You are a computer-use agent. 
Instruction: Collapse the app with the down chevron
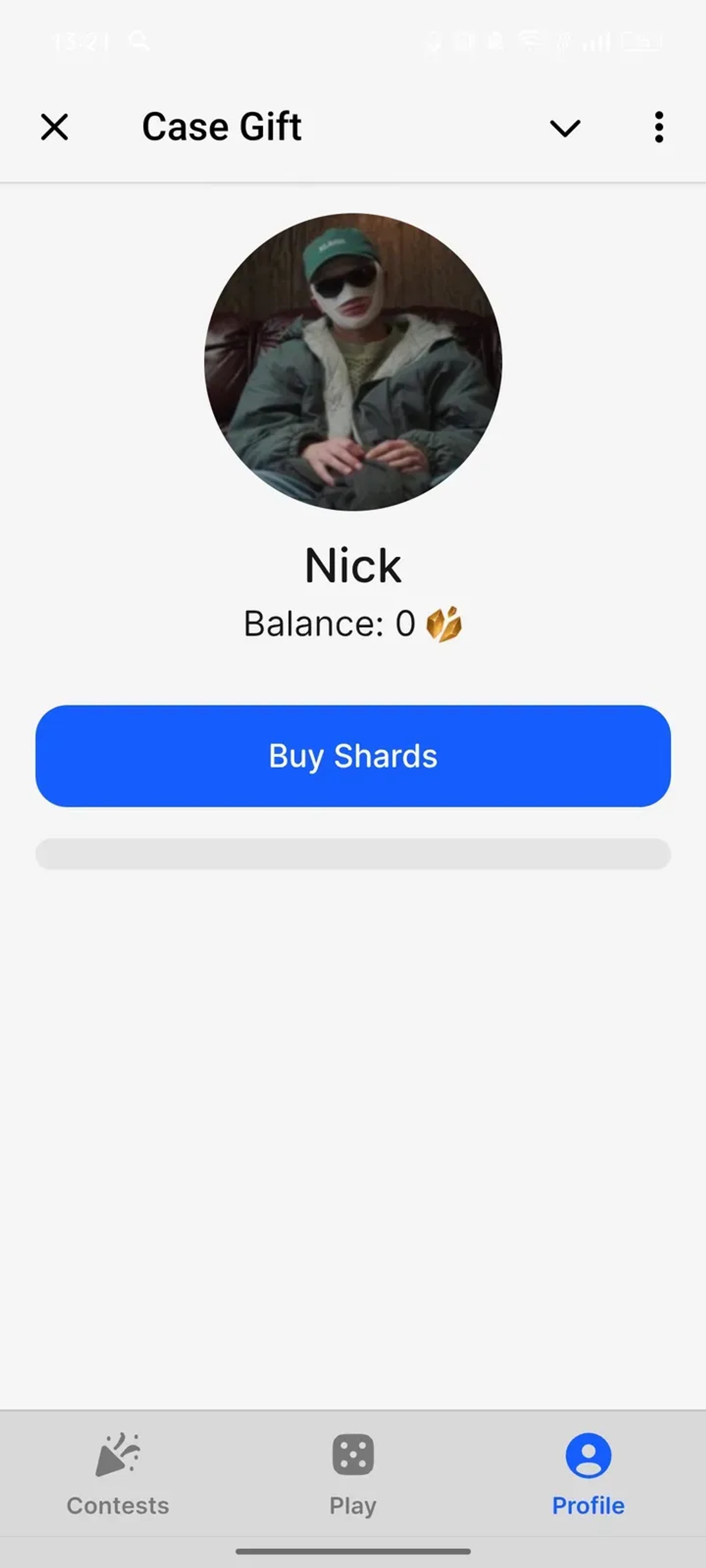click(565, 128)
